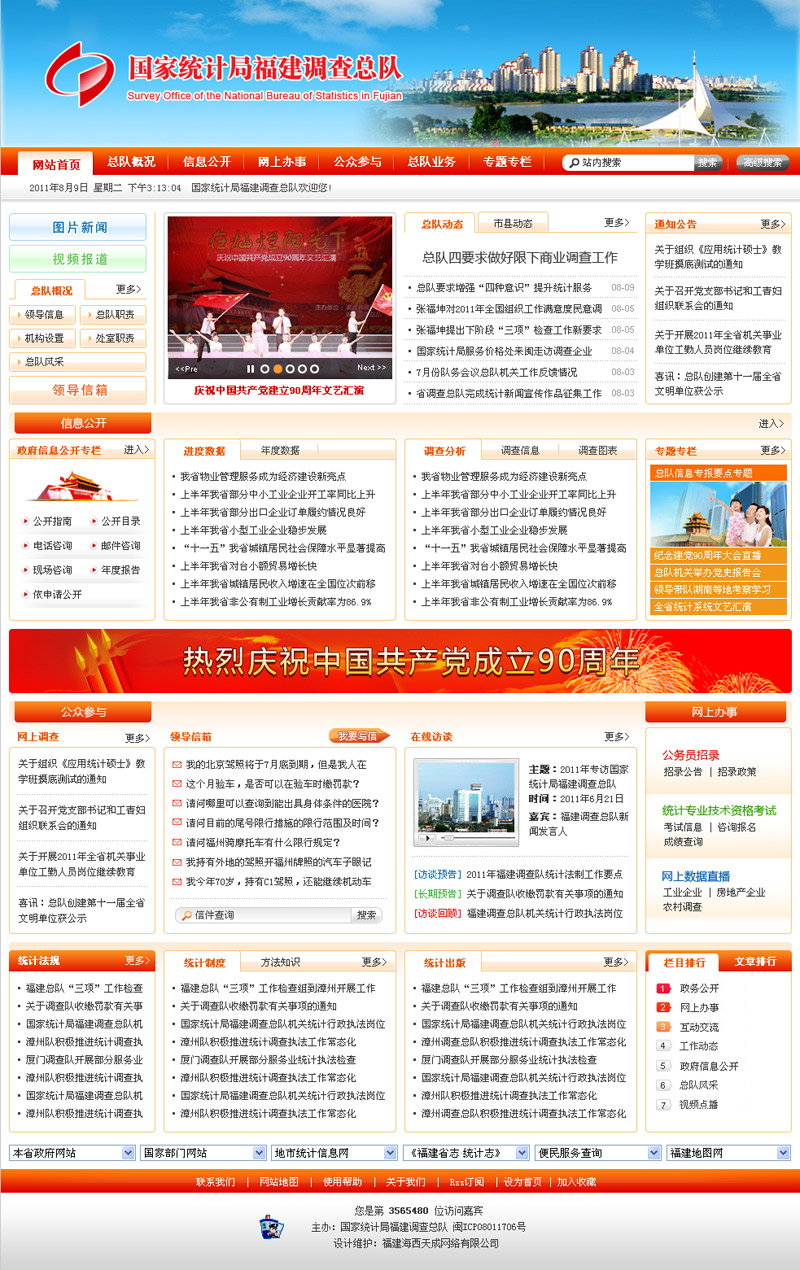Image resolution: width=800 pixels, height=1270 pixels.
Task: Open the 公开指南 link
Action: pyautogui.click(x=52, y=521)
